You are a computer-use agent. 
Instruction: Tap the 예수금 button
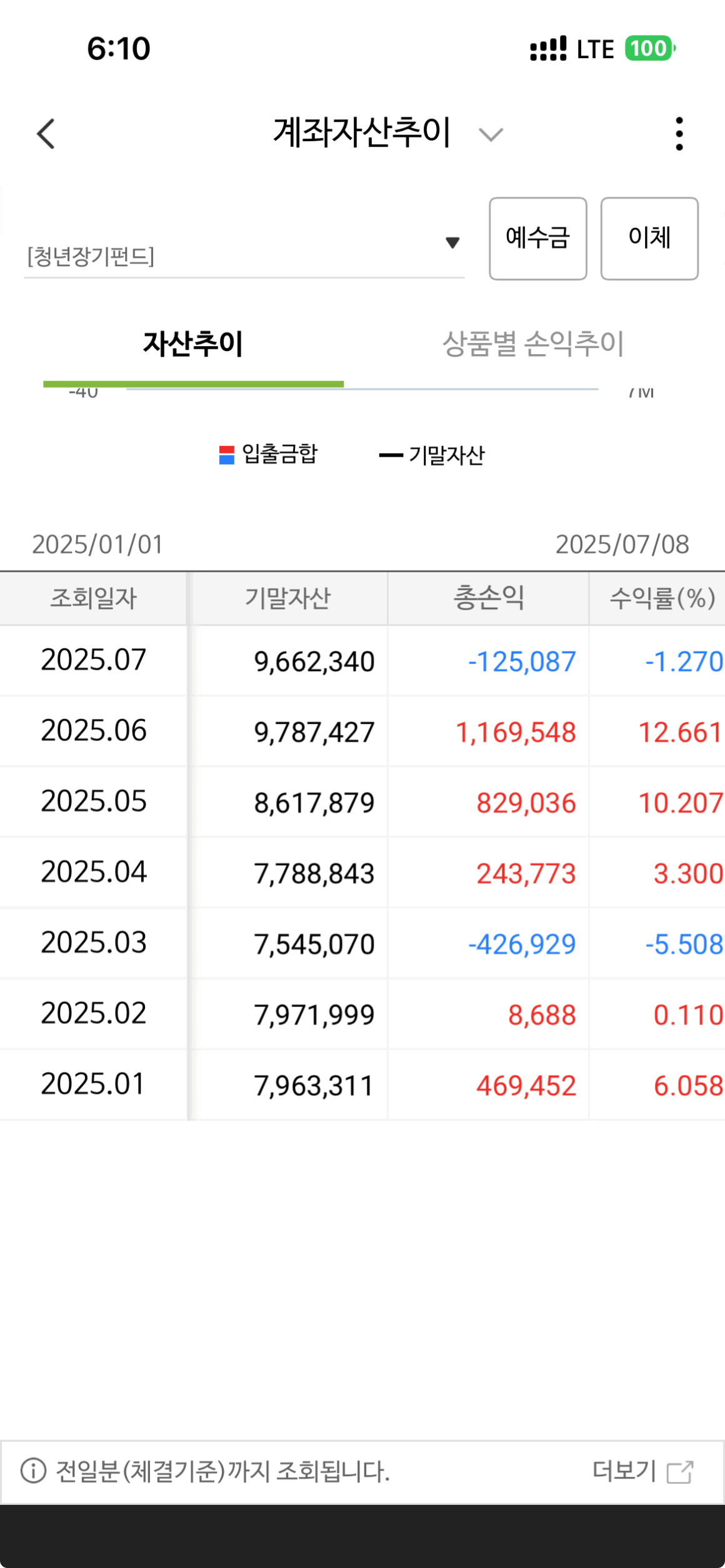tap(537, 239)
